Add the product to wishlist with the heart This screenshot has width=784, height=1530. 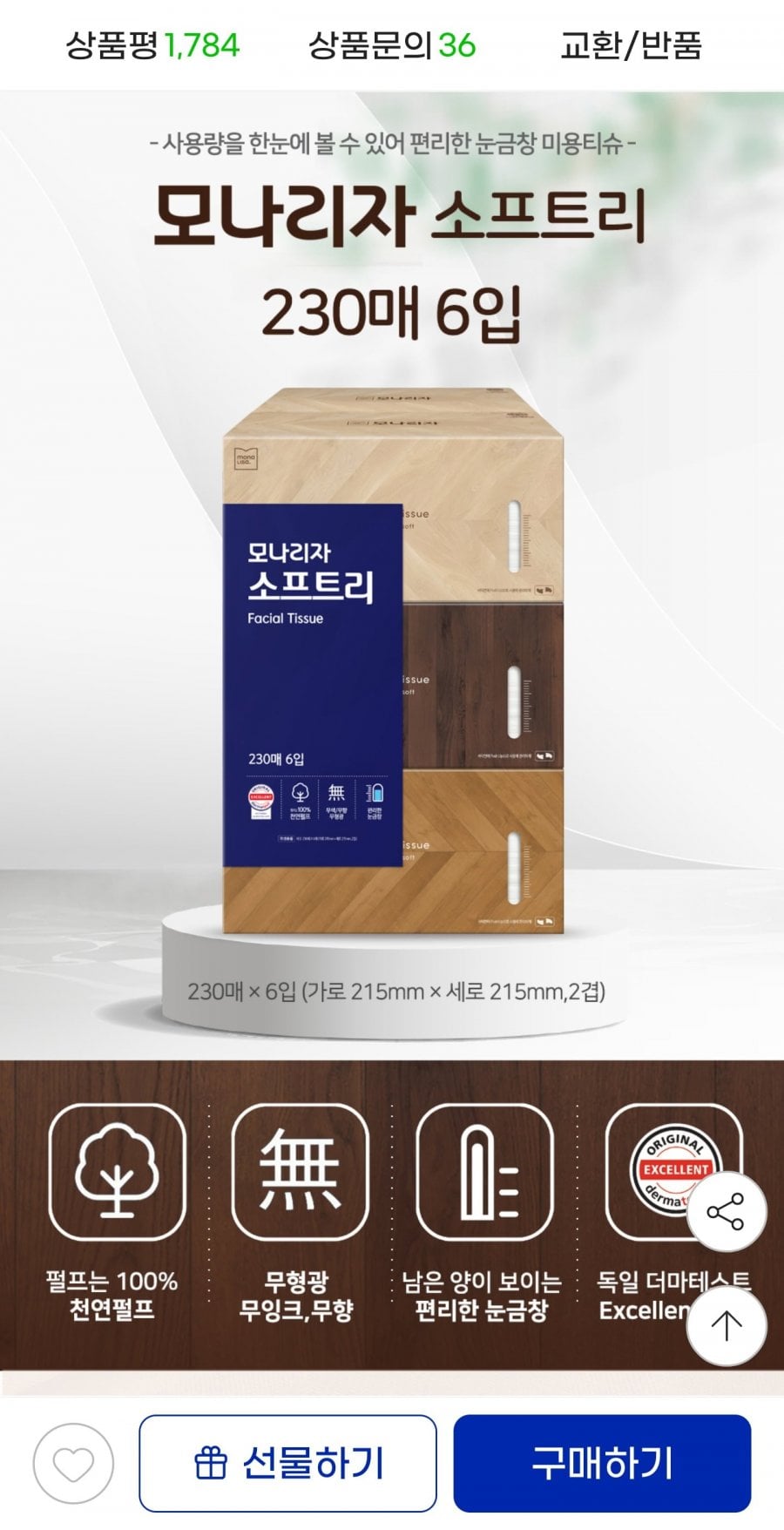(x=73, y=1464)
